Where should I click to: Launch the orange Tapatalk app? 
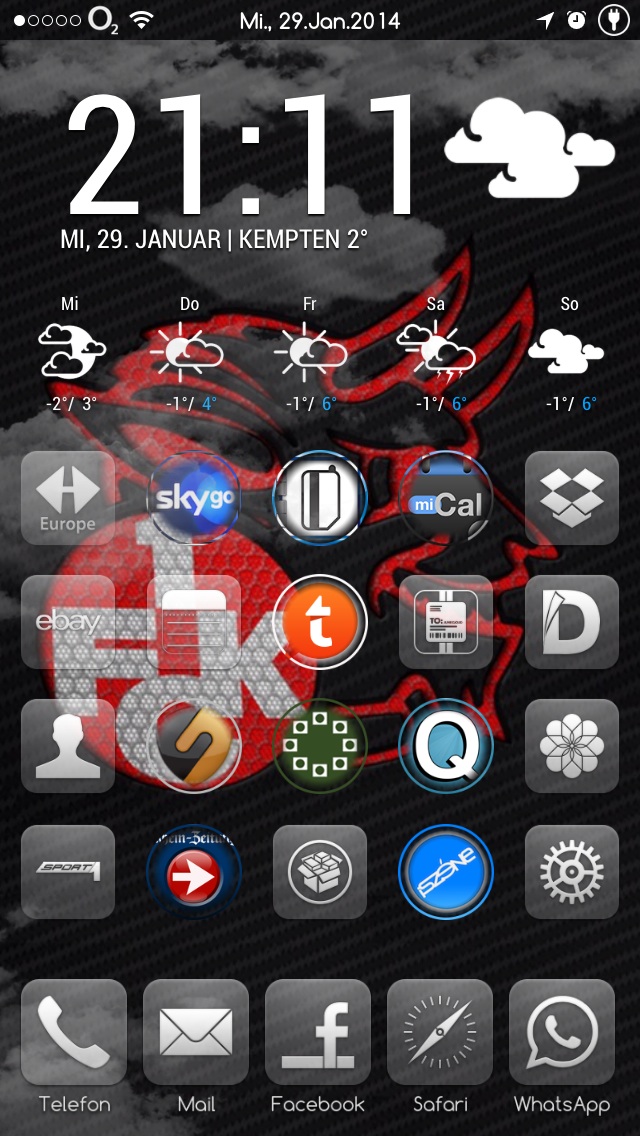click(320, 622)
